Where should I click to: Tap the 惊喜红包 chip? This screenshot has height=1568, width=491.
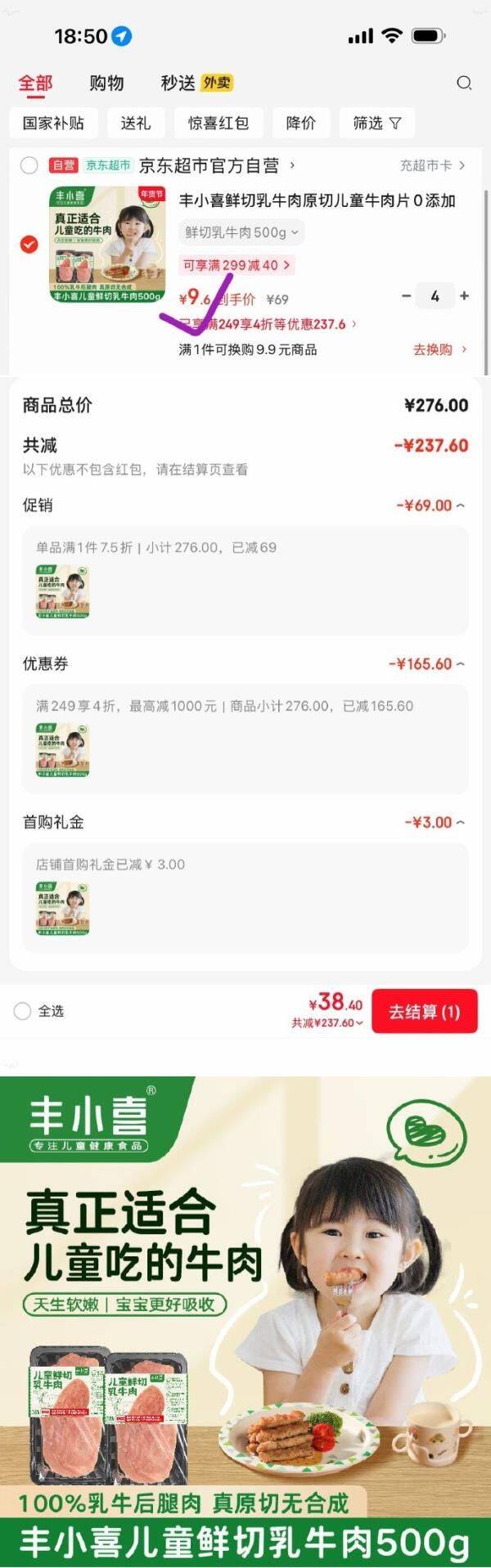point(218,123)
